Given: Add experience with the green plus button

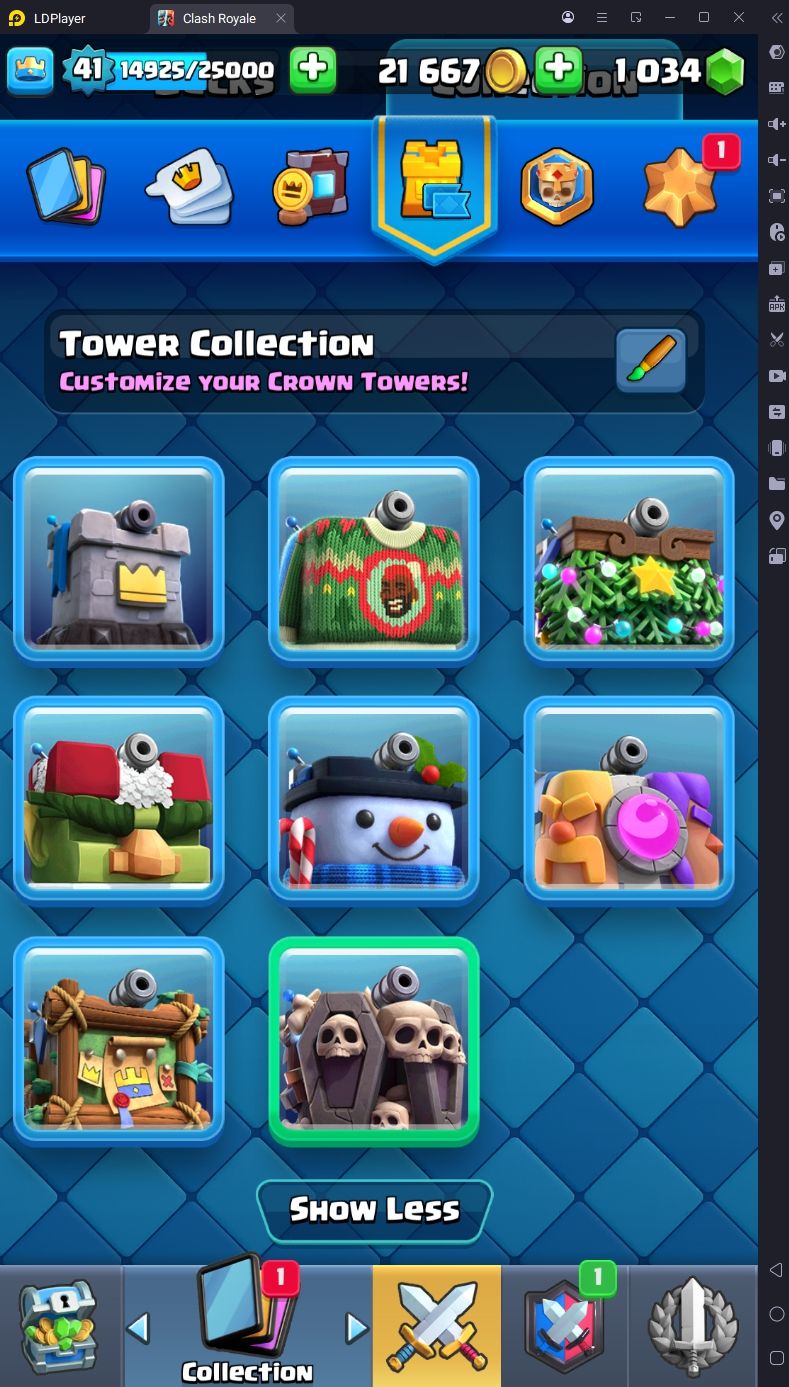Looking at the screenshot, I should tap(313, 69).
